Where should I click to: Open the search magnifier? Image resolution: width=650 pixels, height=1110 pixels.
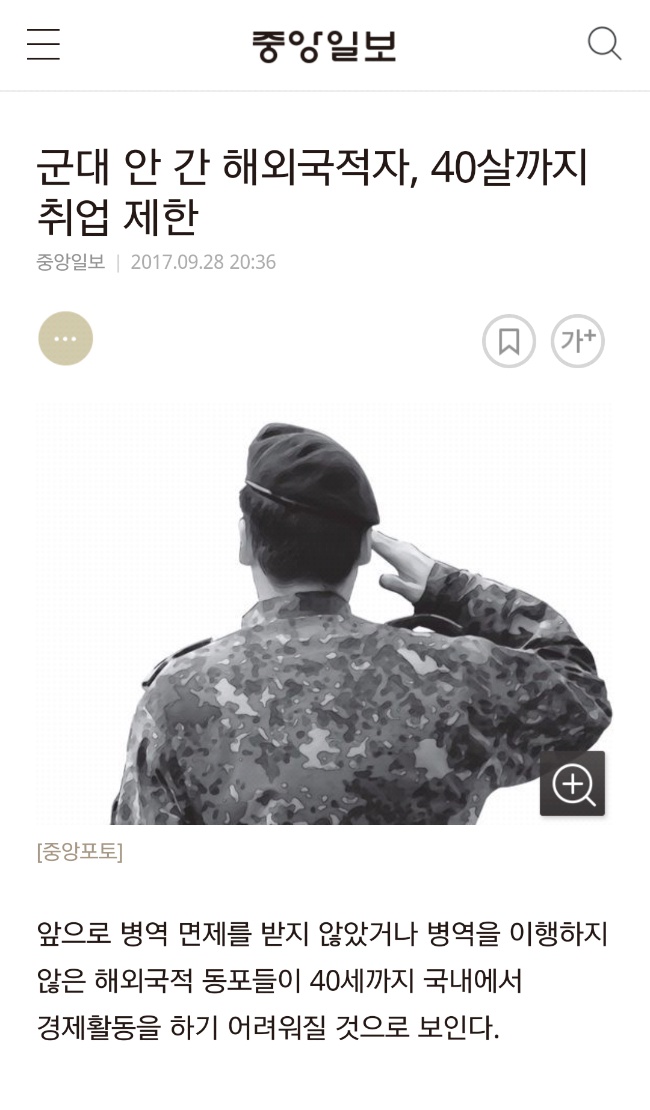(x=604, y=44)
